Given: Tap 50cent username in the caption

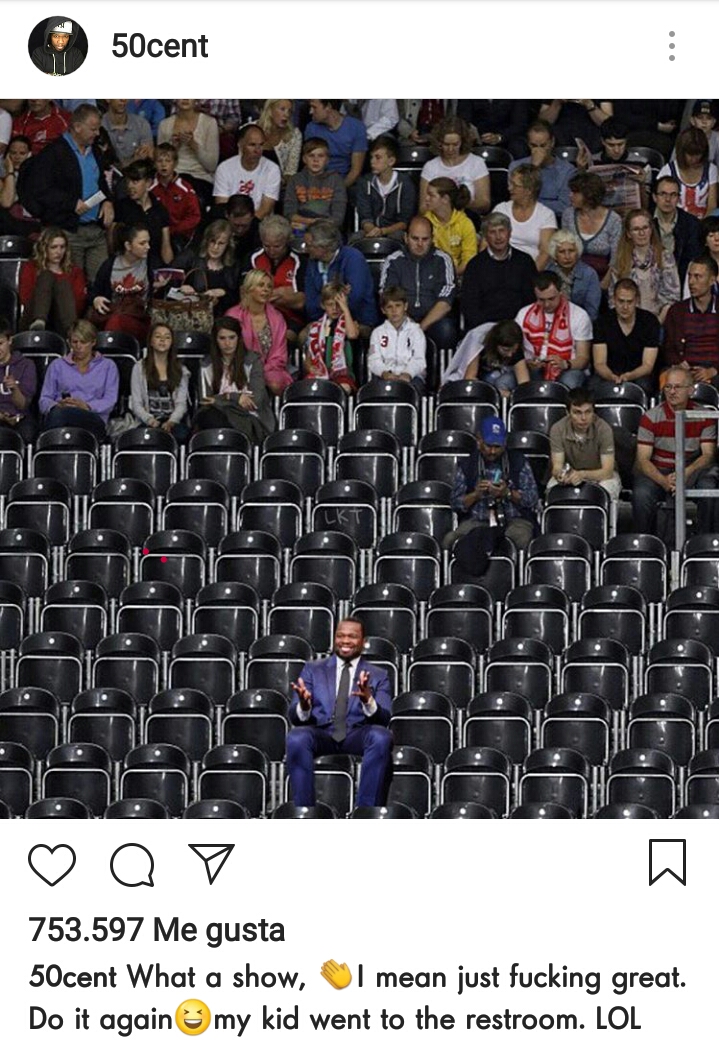Looking at the screenshot, I should point(73,976).
